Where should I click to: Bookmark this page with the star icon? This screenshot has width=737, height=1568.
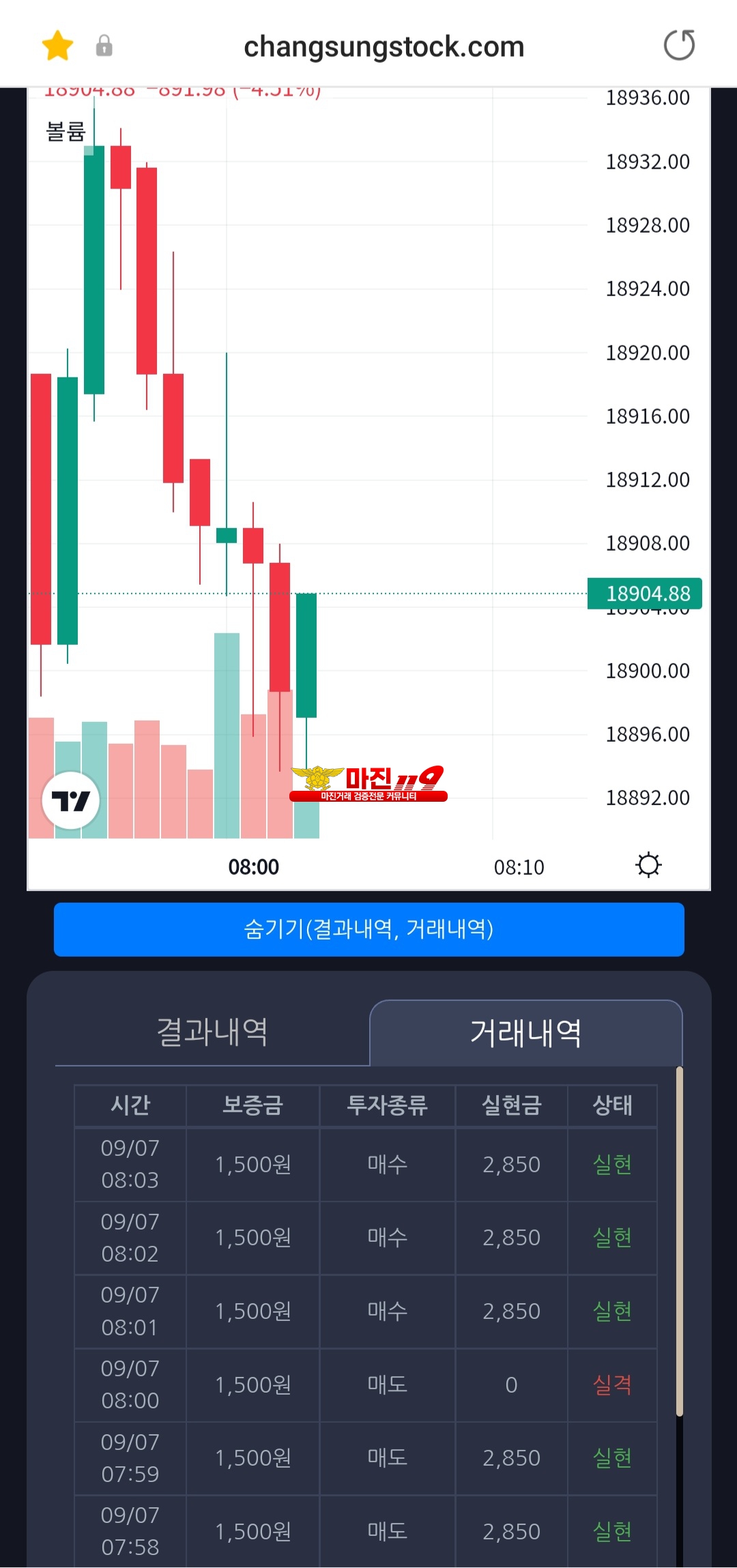pyautogui.click(x=57, y=46)
